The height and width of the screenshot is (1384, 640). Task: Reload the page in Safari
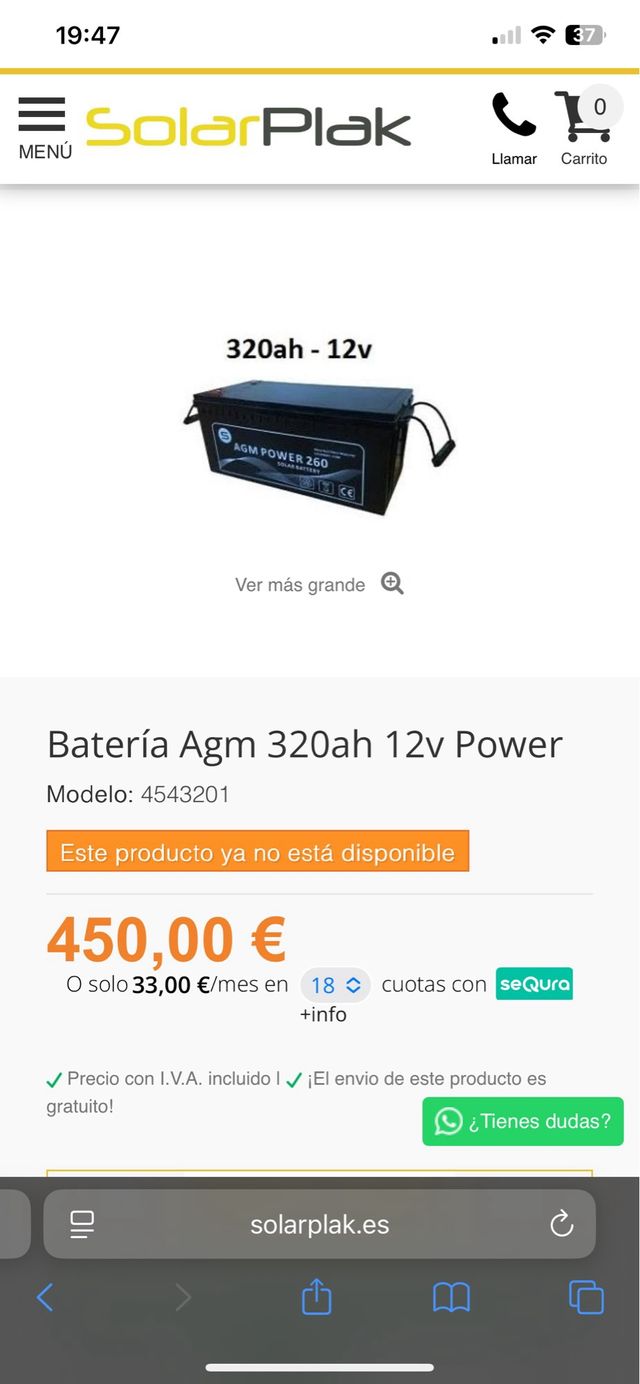click(562, 1224)
